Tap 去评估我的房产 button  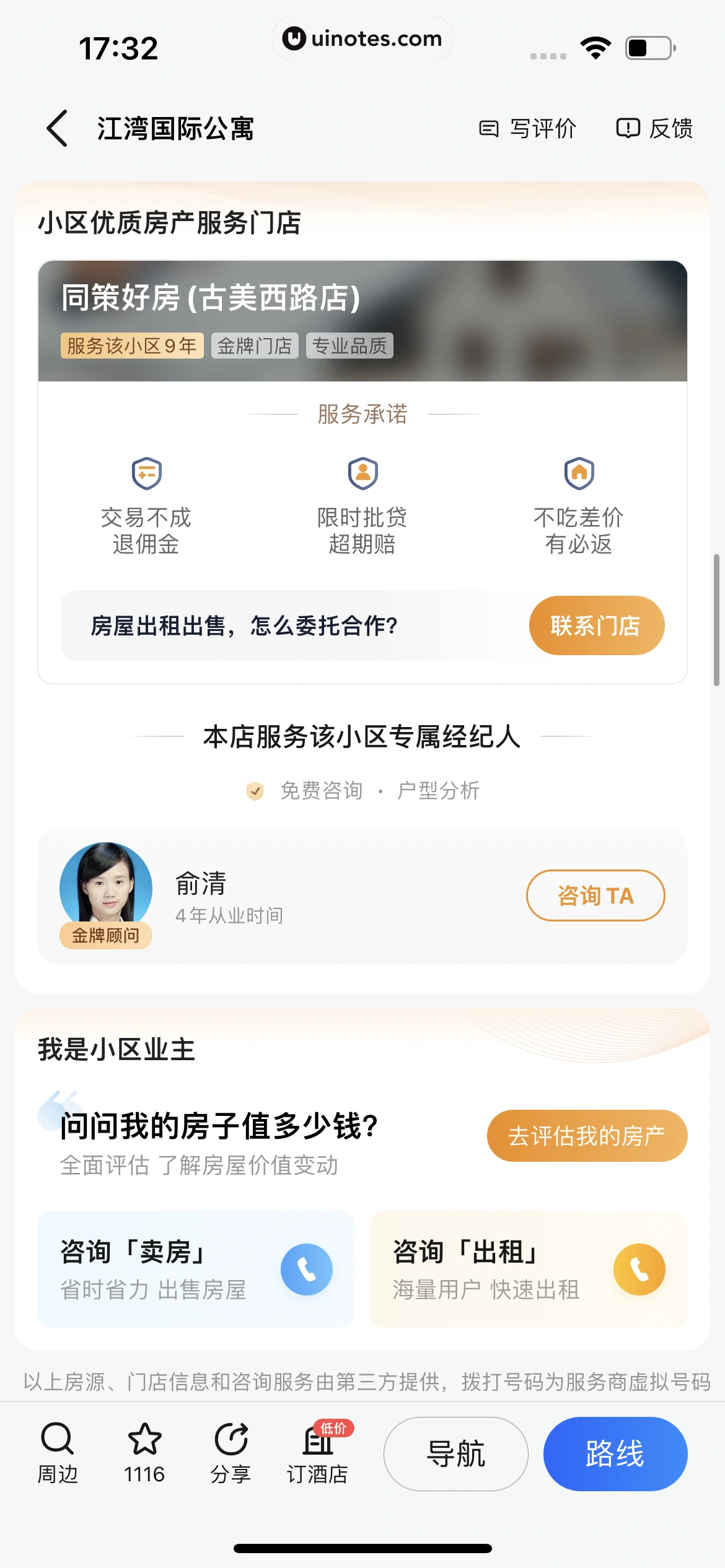tap(587, 1136)
